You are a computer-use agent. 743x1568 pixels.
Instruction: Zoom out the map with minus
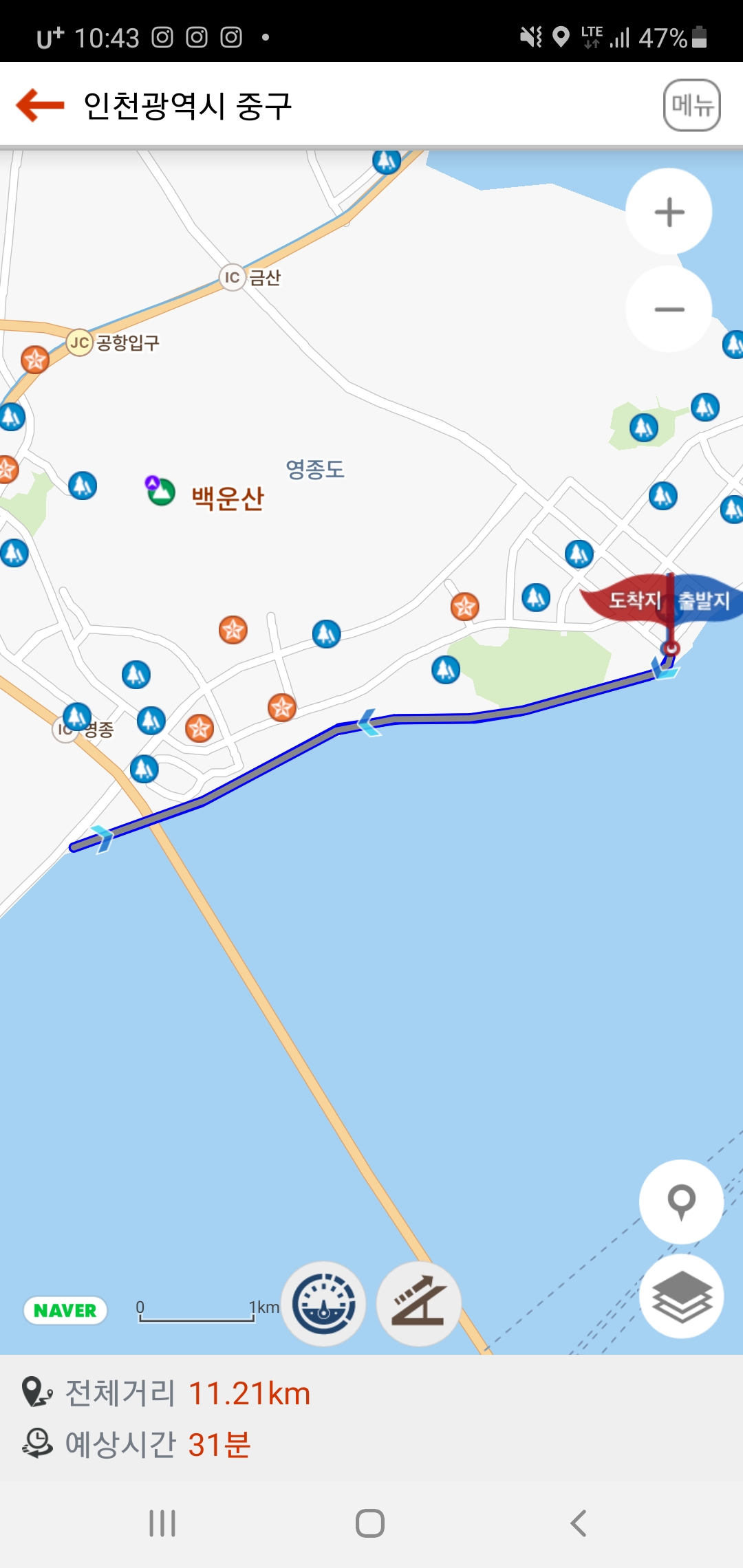click(669, 309)
